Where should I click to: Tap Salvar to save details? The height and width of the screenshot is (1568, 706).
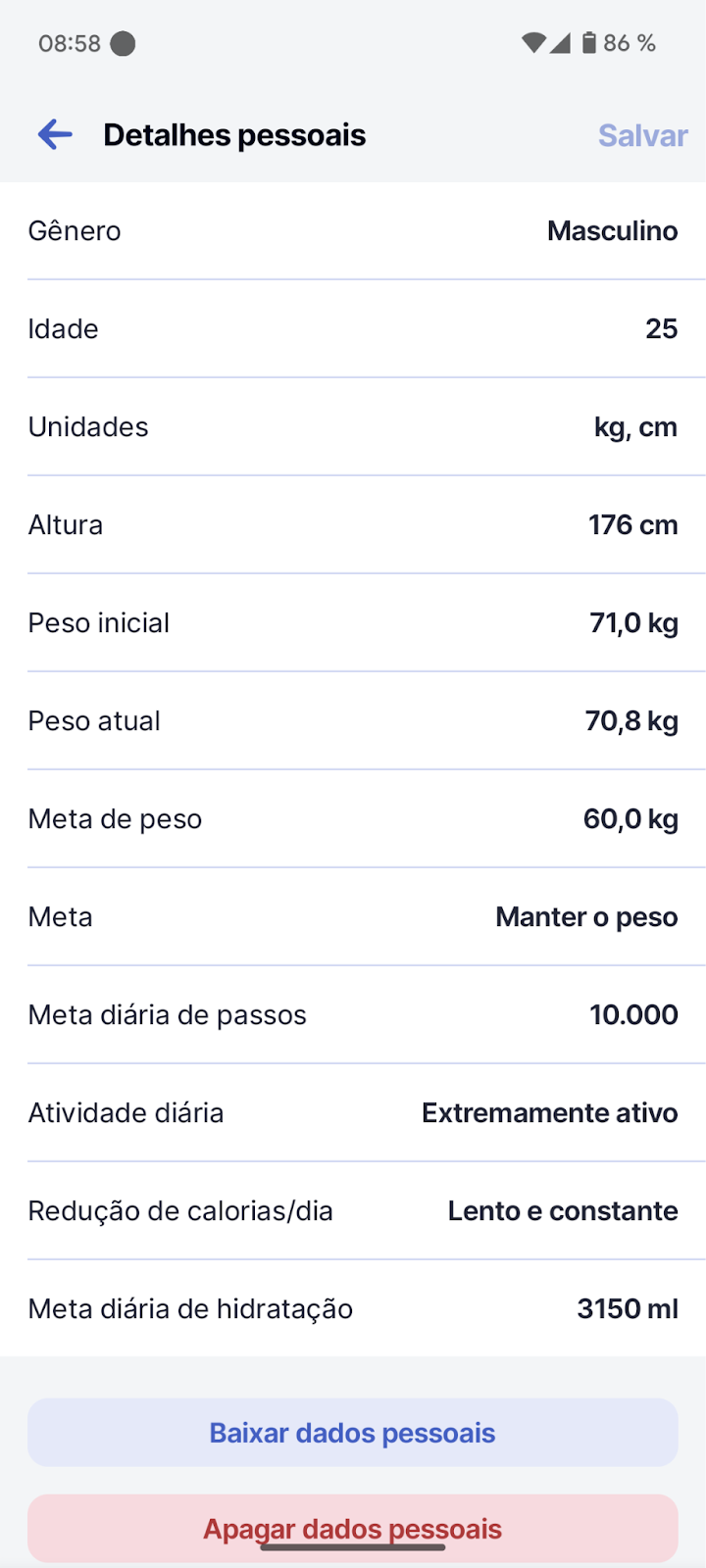642,135
